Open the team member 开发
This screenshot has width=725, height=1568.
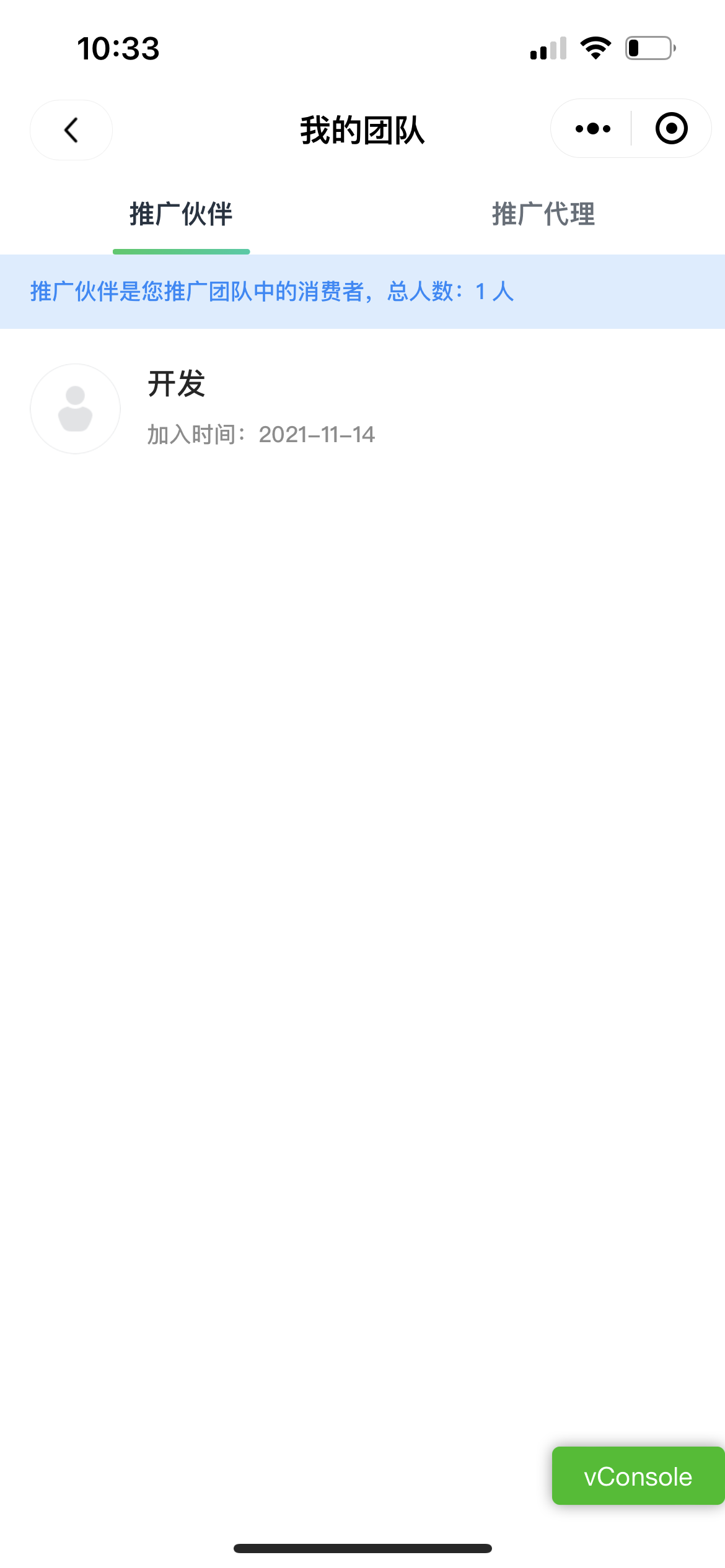click(362, 409)
